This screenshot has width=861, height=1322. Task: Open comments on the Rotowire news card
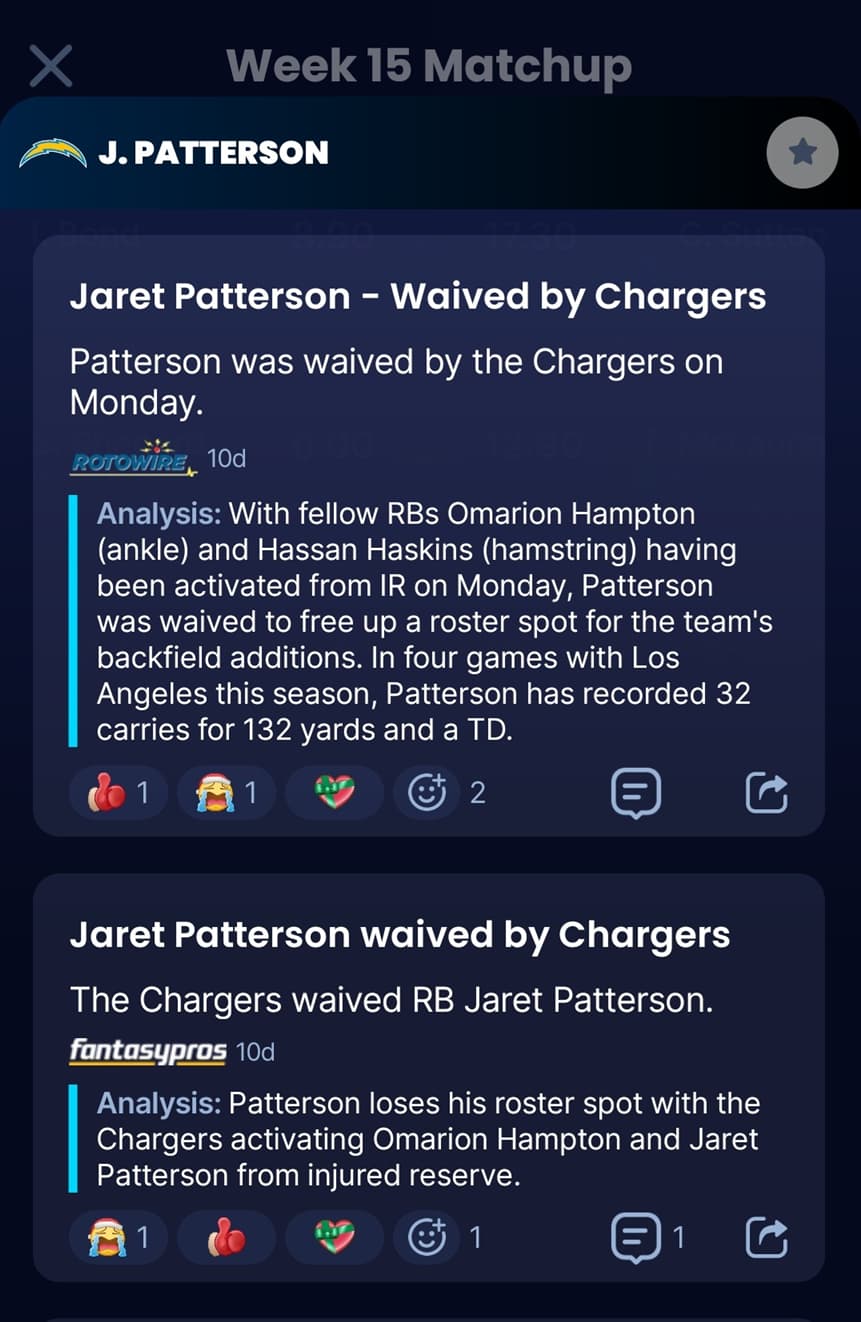(635, 793)
